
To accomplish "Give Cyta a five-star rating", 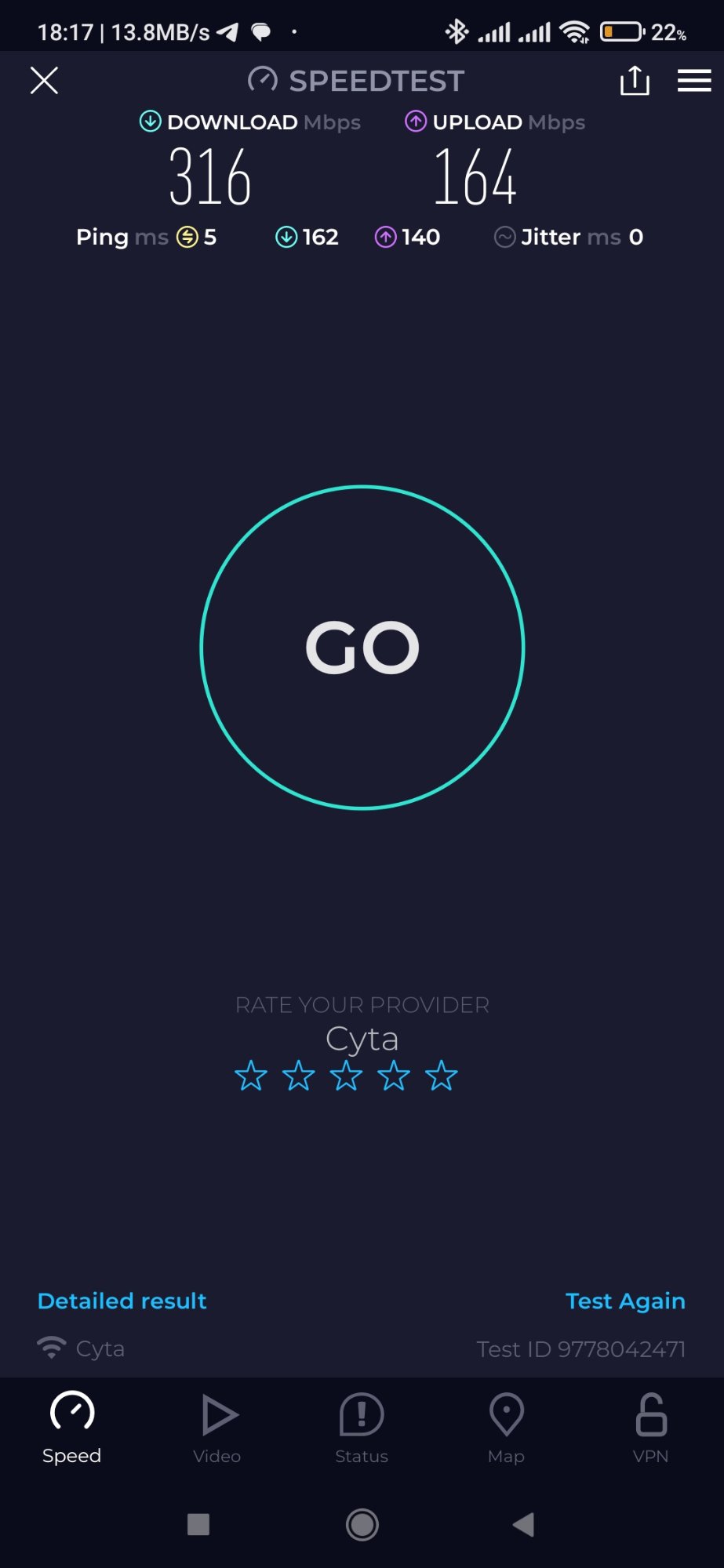I will click(442, 1076).
